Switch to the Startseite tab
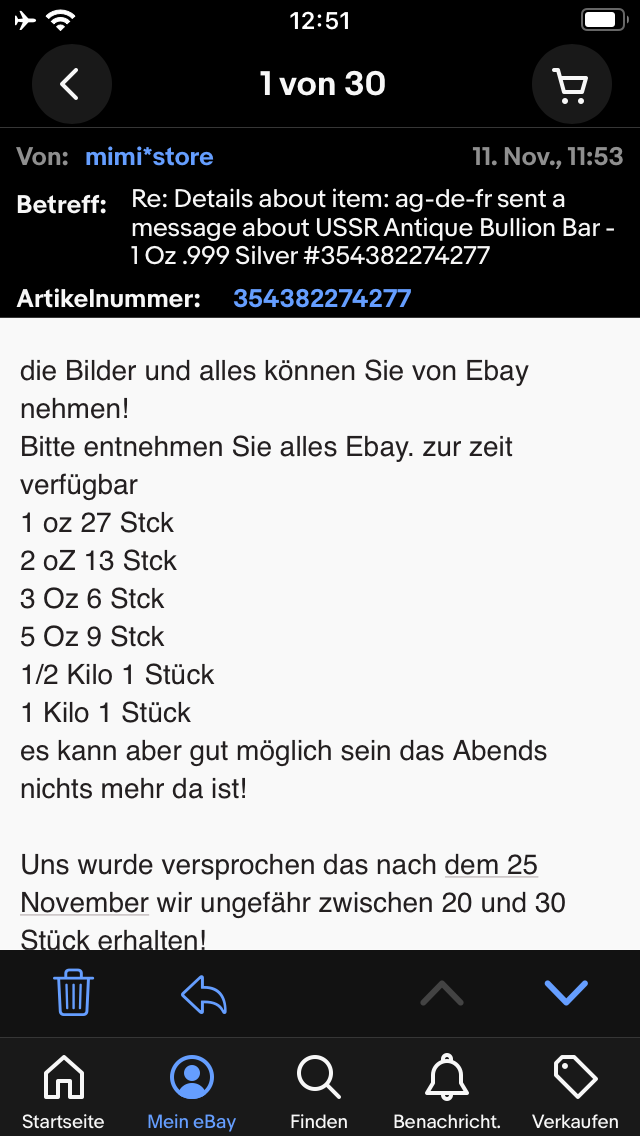 coord(63,1092)
